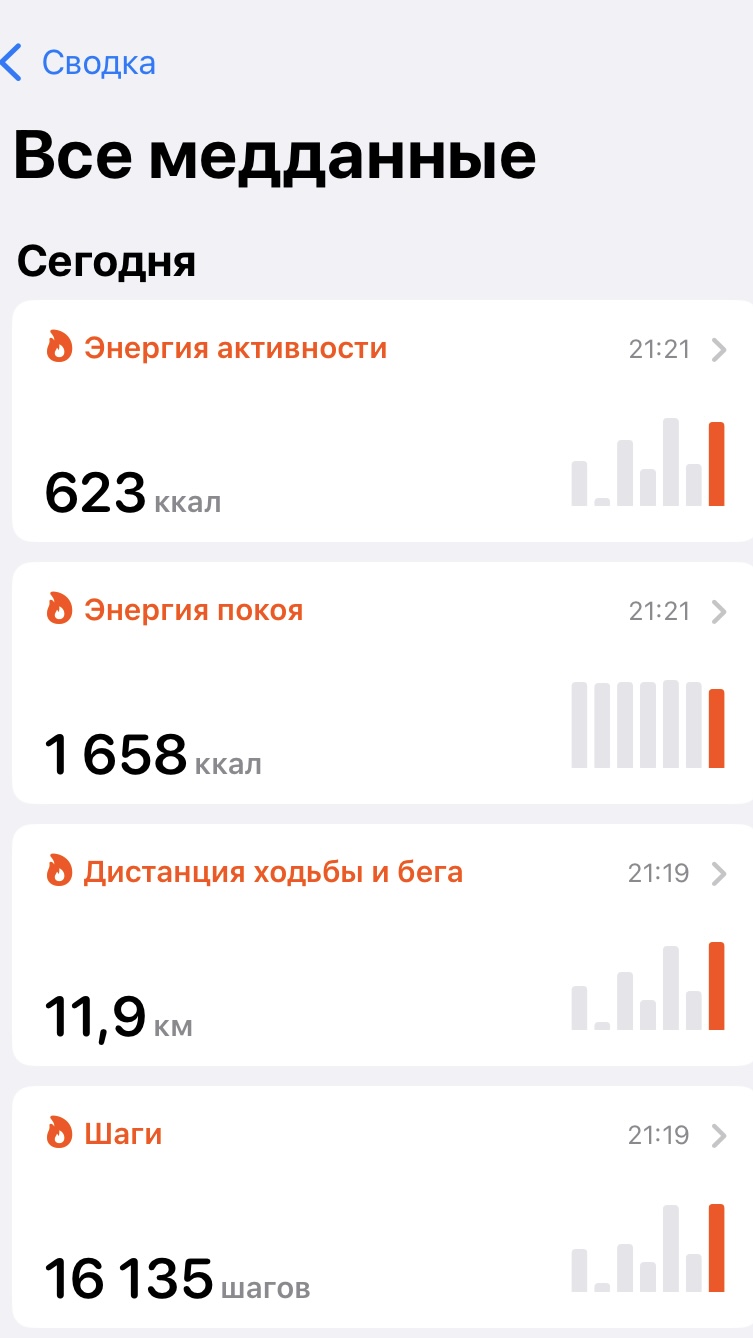Open the Энергия покоя card

pos(380,682)
